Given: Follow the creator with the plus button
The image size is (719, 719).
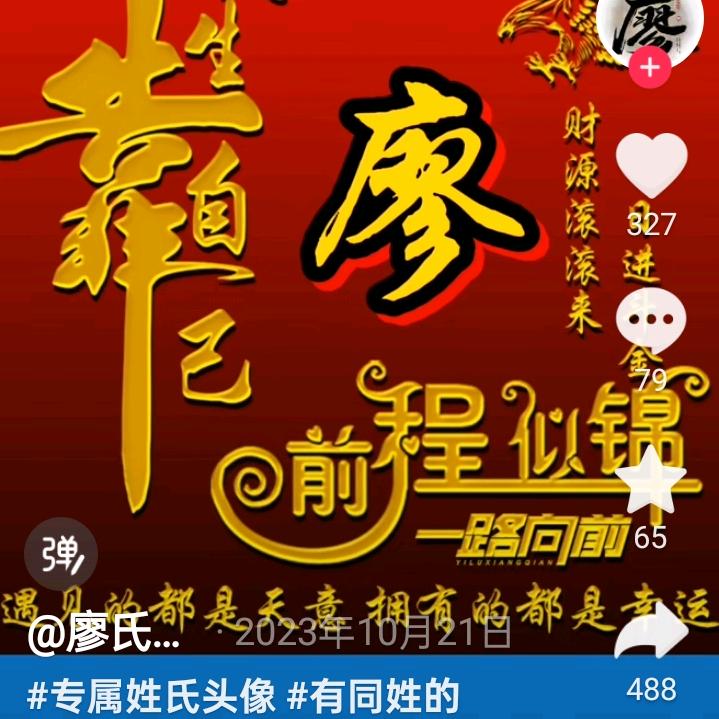Looking at the screenshot, I should pyautogui.click(x=651, y=67).
